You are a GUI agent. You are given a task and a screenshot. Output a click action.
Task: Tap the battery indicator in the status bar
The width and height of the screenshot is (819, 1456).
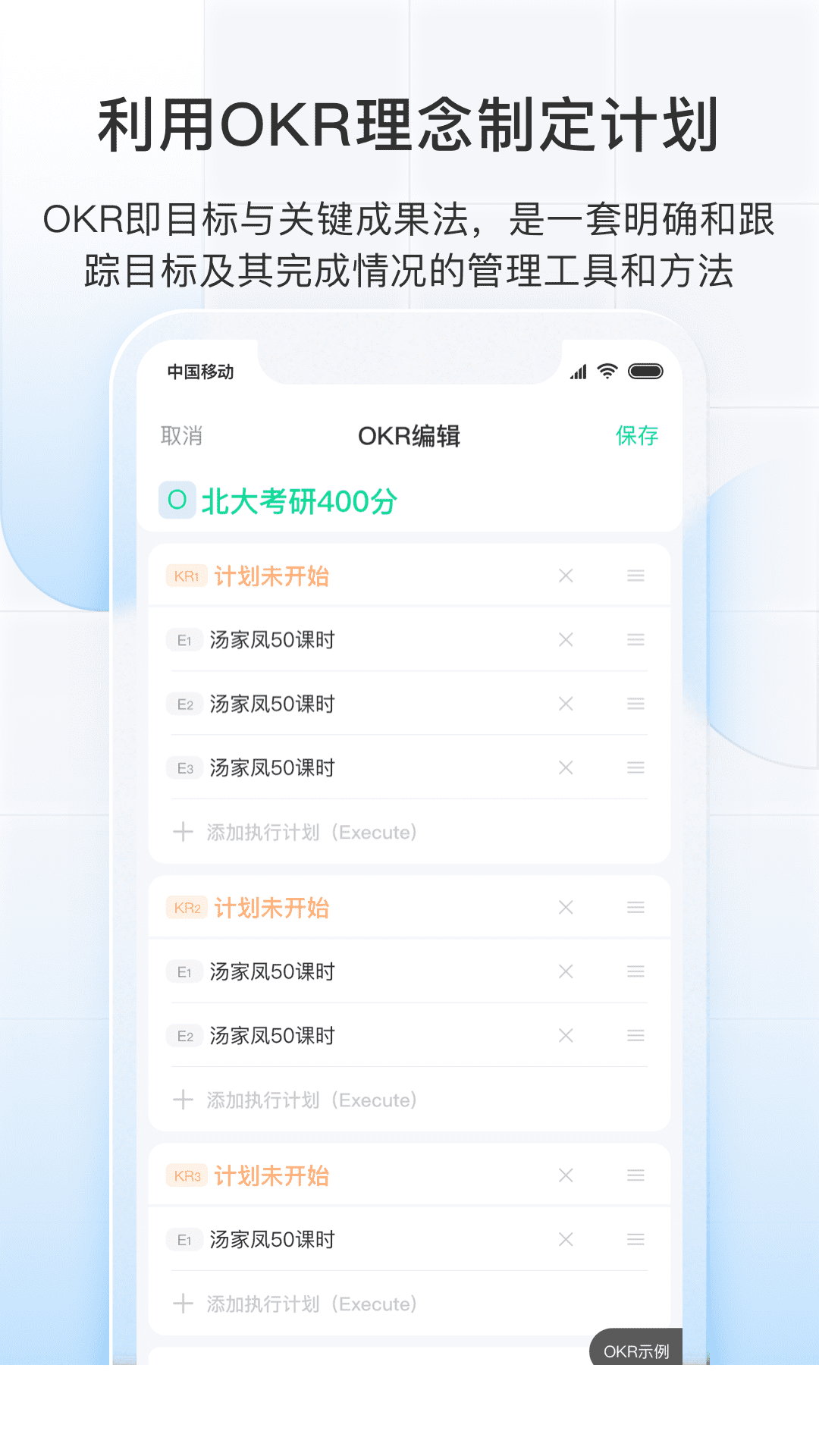[645, 371]
